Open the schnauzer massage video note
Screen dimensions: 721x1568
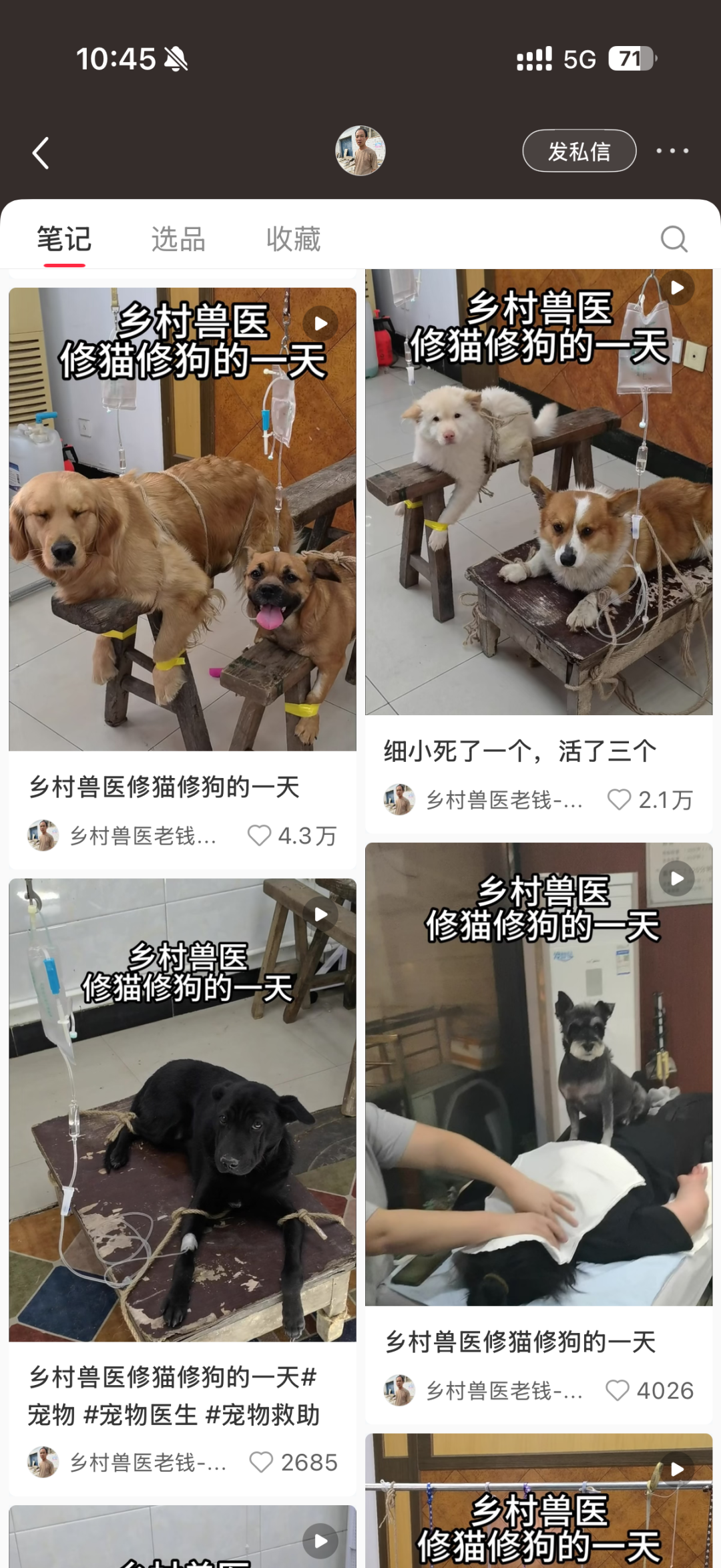tap(539, 1074)
